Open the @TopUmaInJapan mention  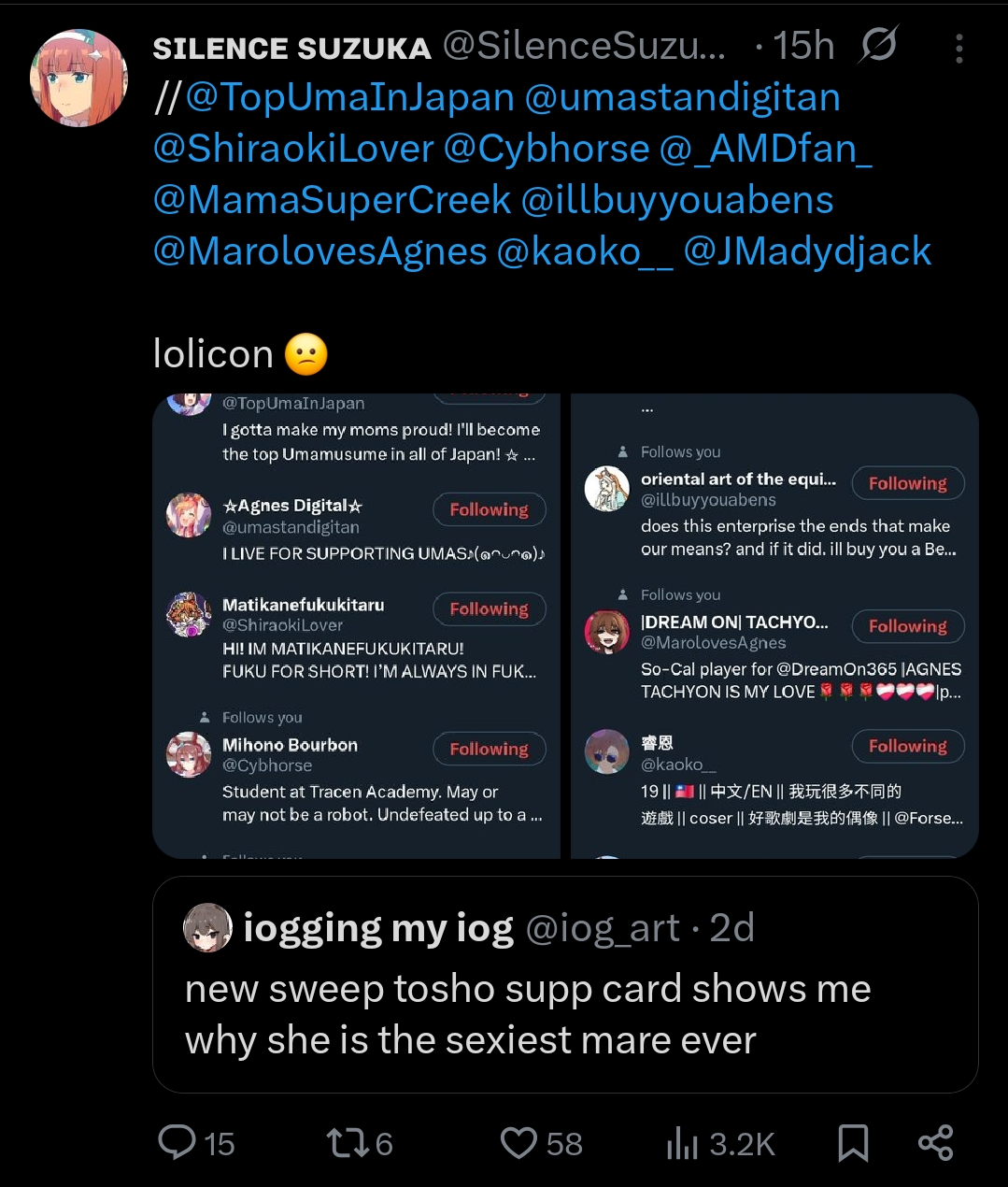(349, 98)
